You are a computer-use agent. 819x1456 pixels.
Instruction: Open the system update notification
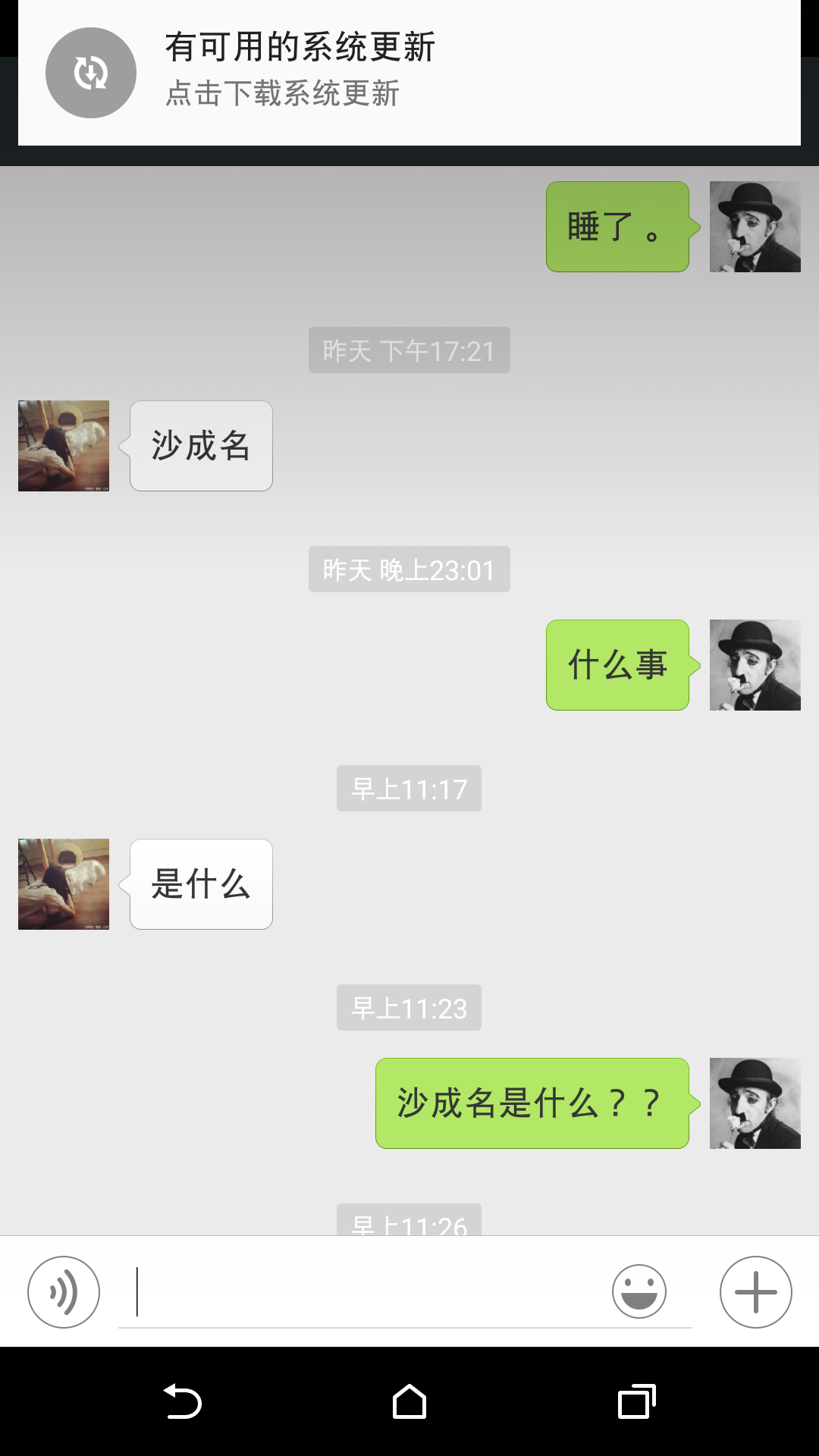(x=409, y=73)
